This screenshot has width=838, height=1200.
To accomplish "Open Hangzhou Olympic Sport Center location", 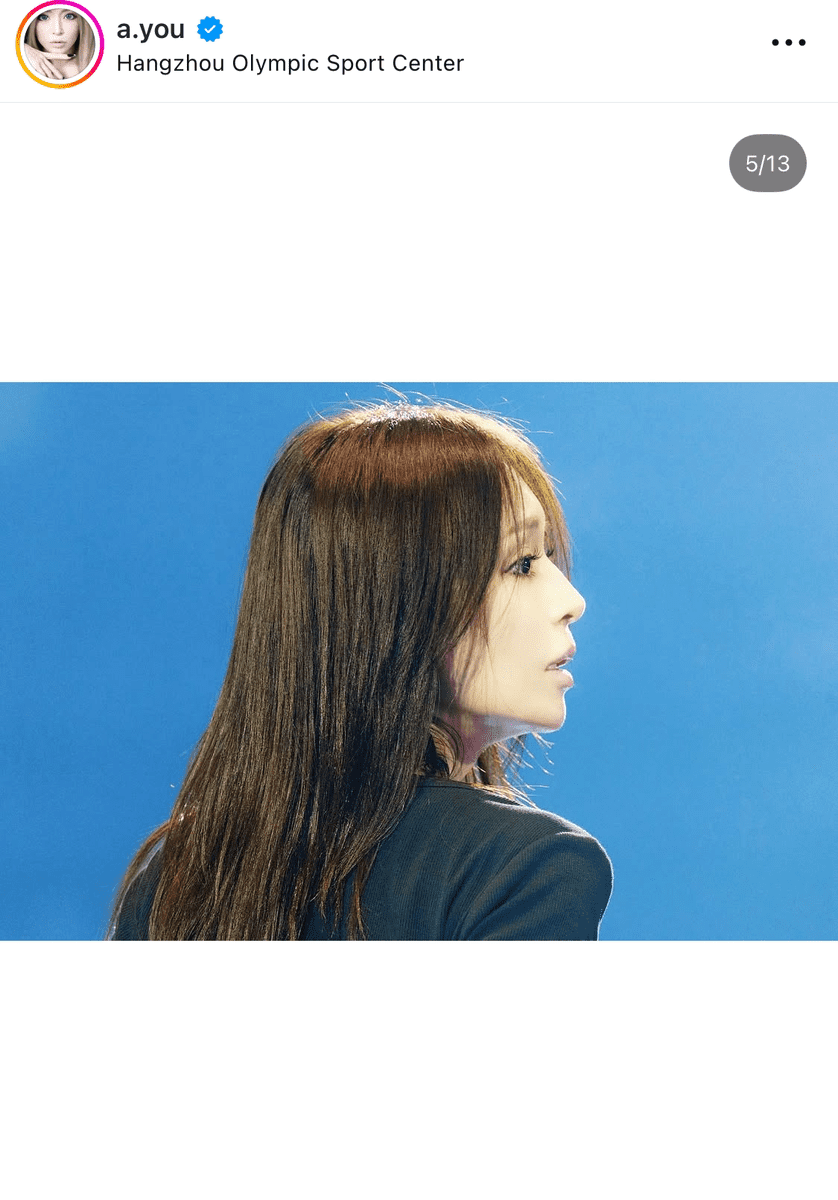I will (x=290, y=63).
